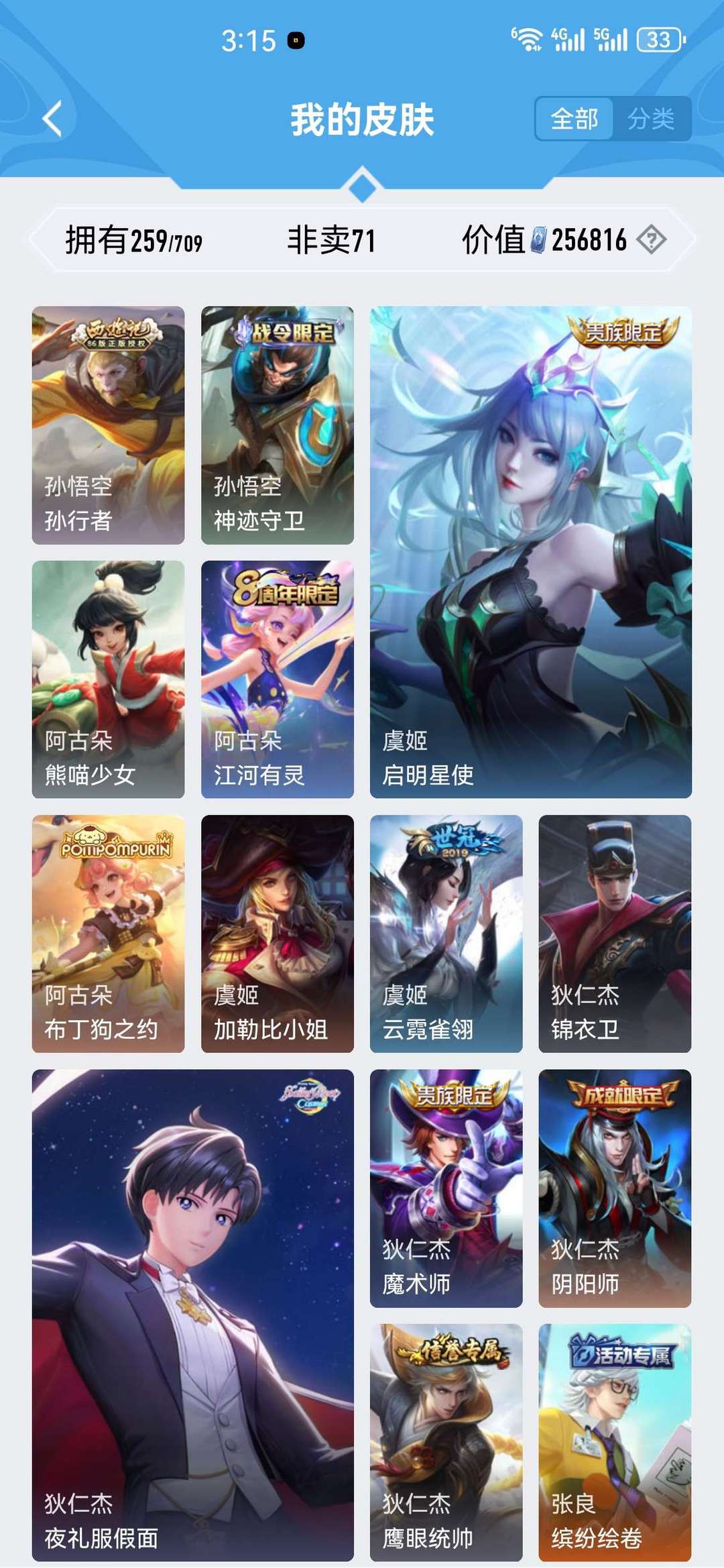View the 虞姬 启明星使 skin

[x=531, y=552]
